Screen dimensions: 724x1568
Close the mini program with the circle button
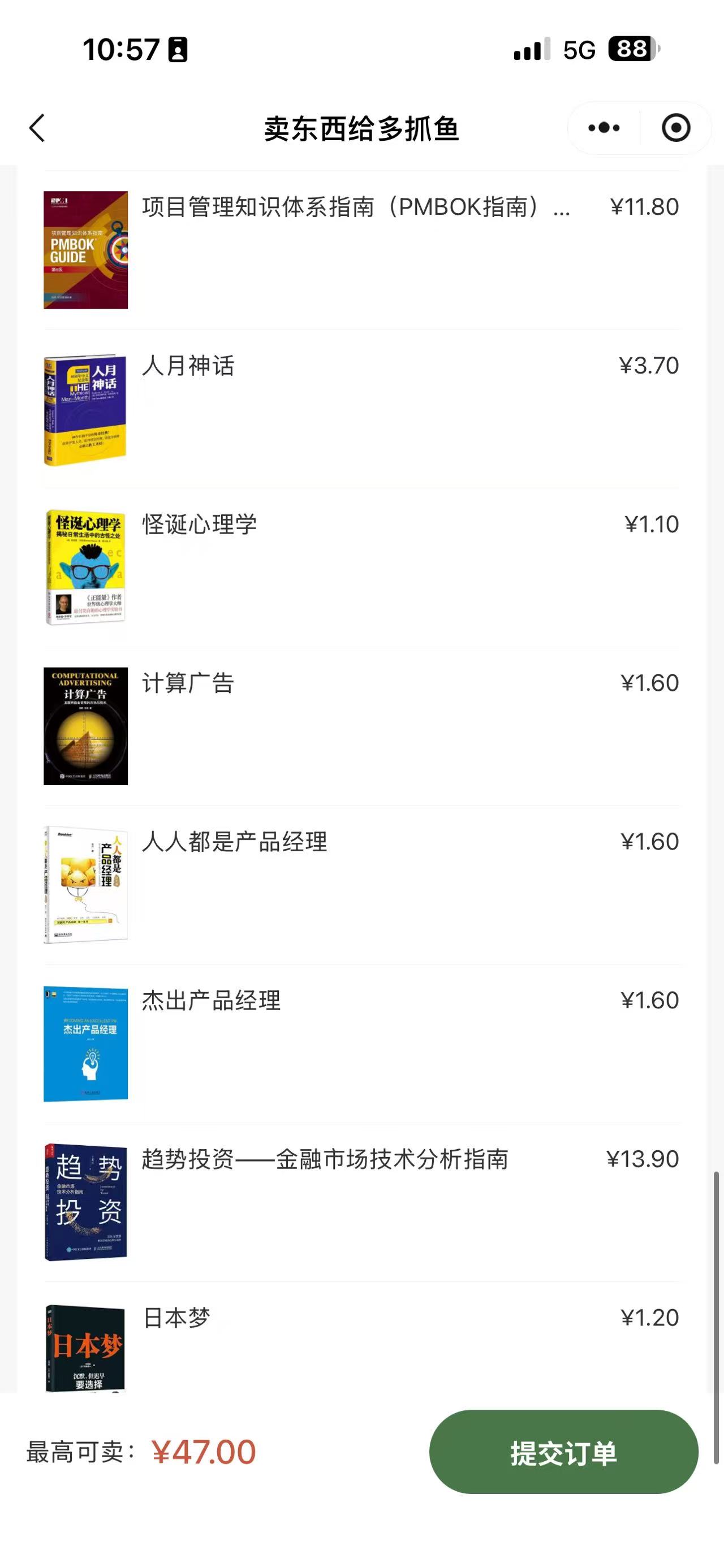675,128
